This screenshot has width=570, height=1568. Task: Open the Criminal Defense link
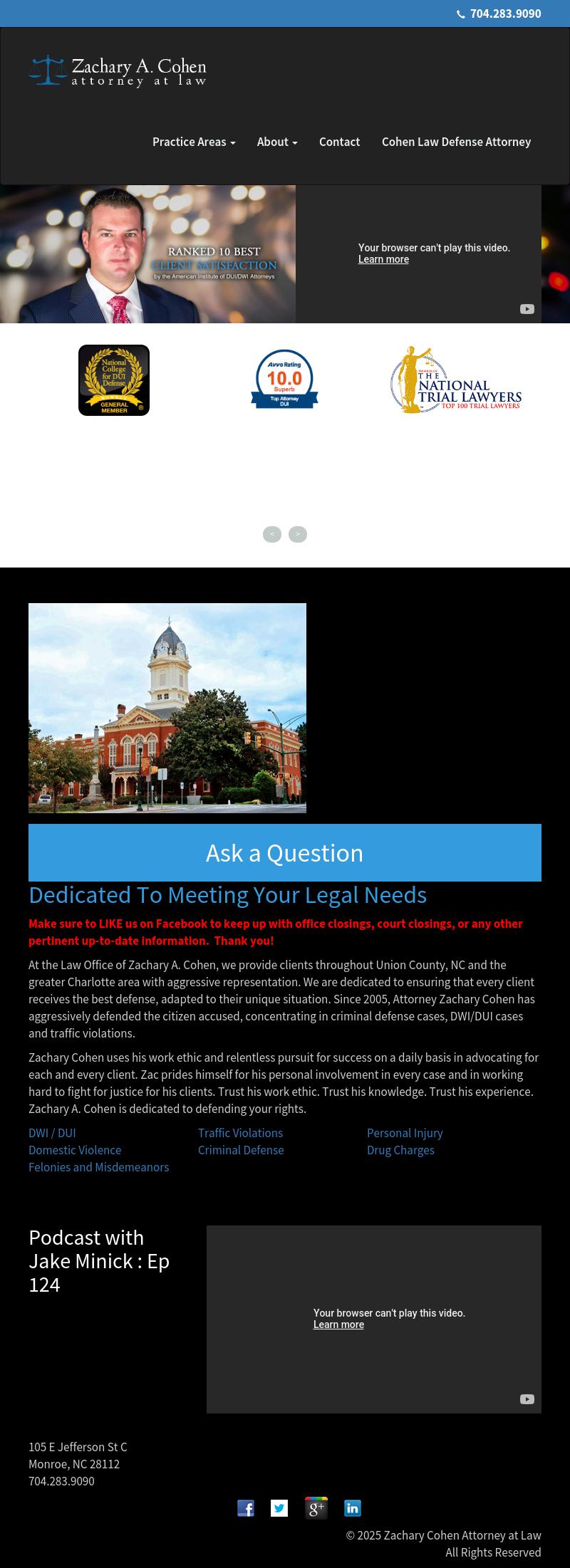[x=241, y=1149]
